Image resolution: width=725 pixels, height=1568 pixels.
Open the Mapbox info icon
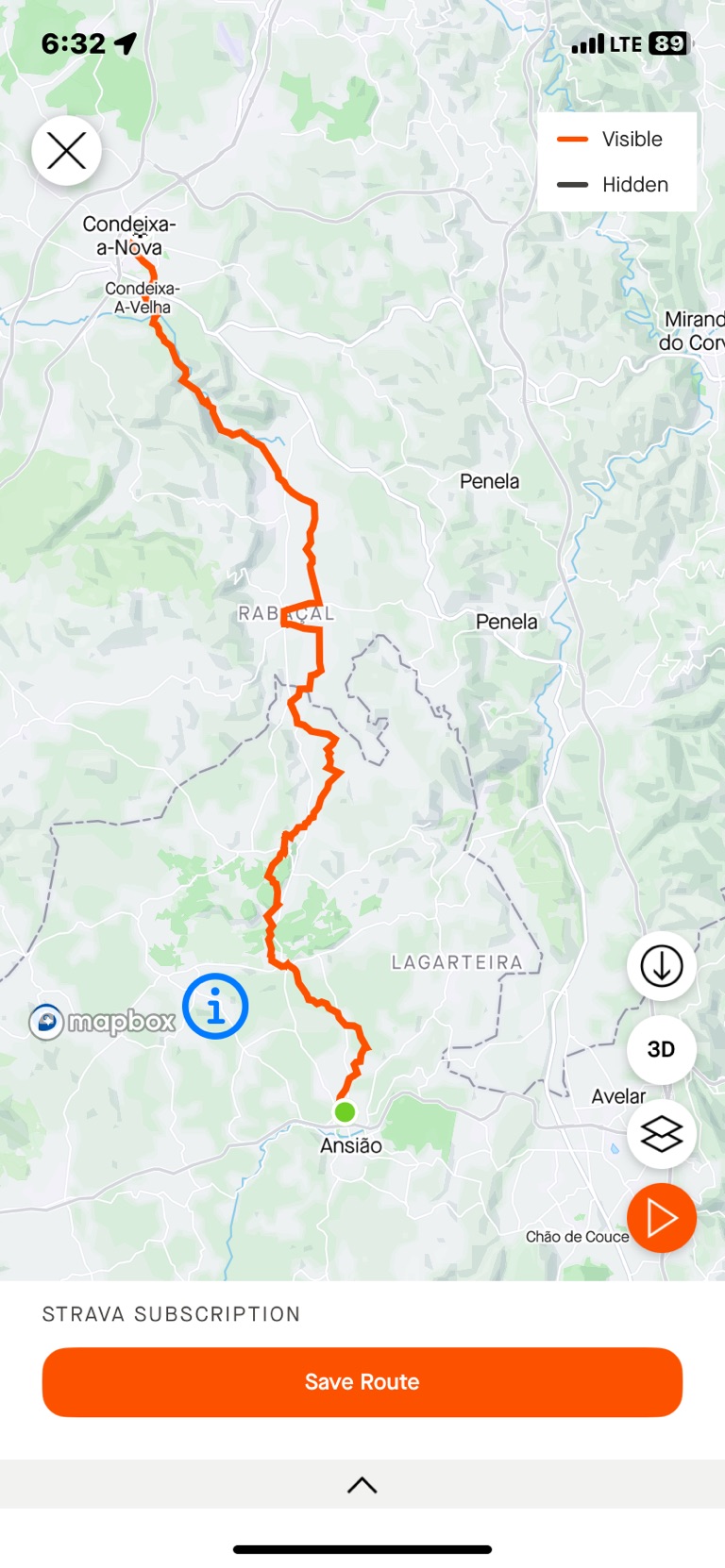point(215,1007)
